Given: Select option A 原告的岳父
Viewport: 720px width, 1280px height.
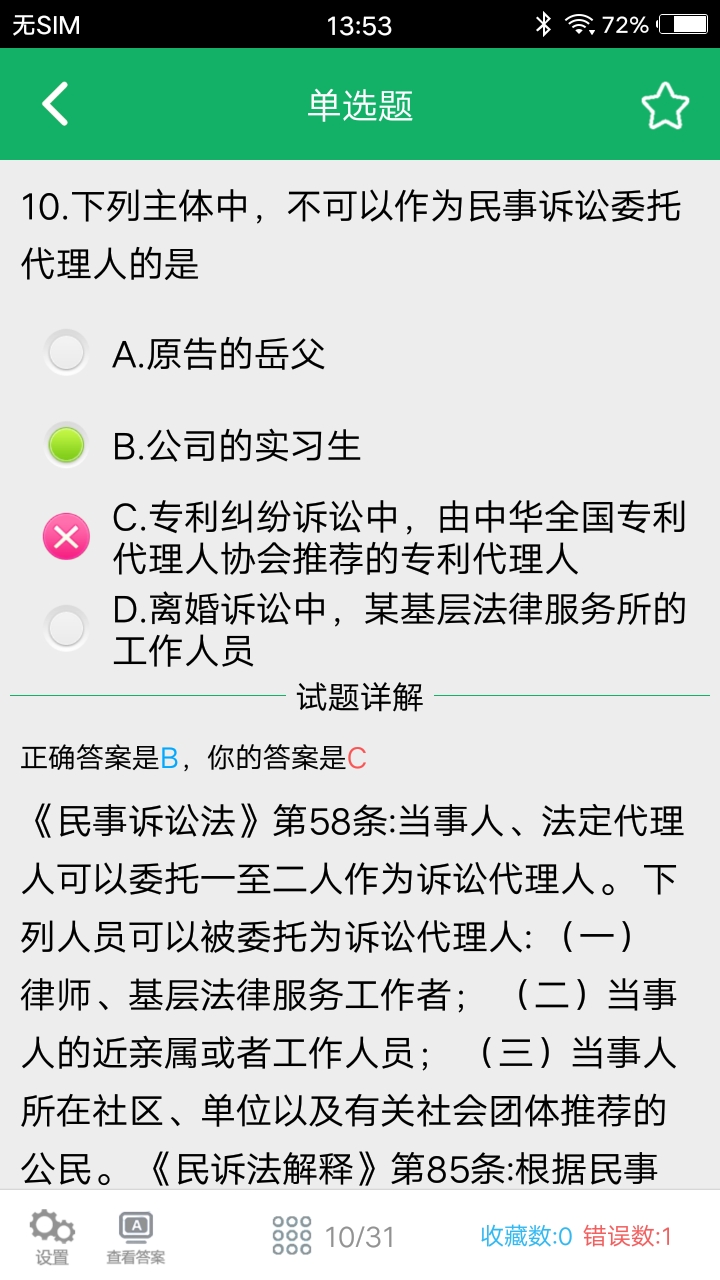Looking at the screenshot, I should [66, 354].
